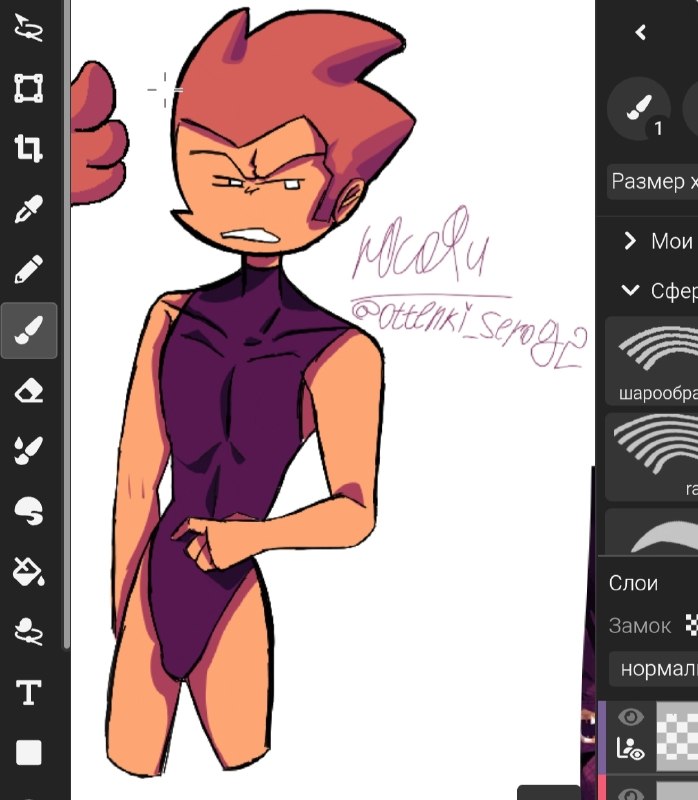Open the нормал blend mode dropdown
The height and width of the screenshot is (800, 698).
[x=654, y=668]
